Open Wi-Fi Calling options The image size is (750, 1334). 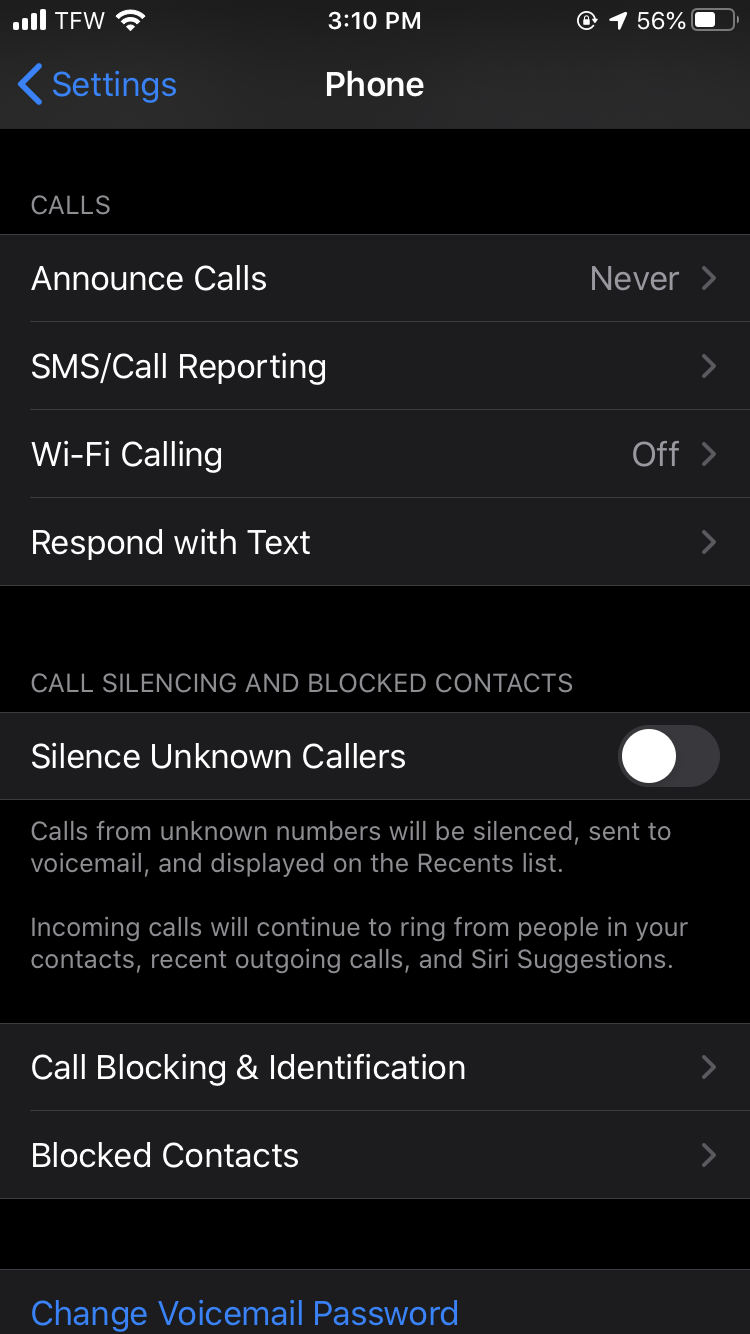point(374,455)
